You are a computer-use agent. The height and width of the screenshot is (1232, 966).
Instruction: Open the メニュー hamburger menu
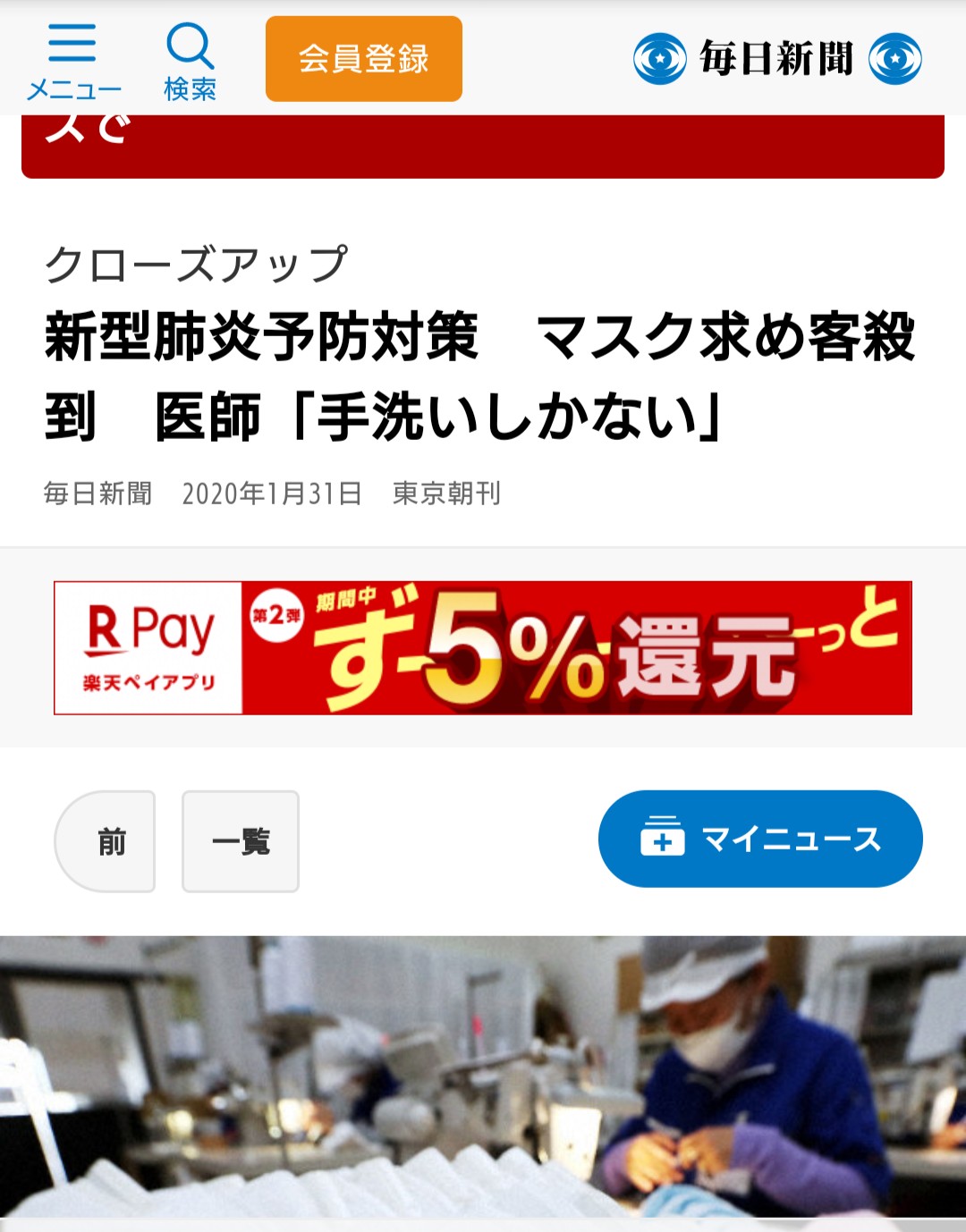[73, 61]
